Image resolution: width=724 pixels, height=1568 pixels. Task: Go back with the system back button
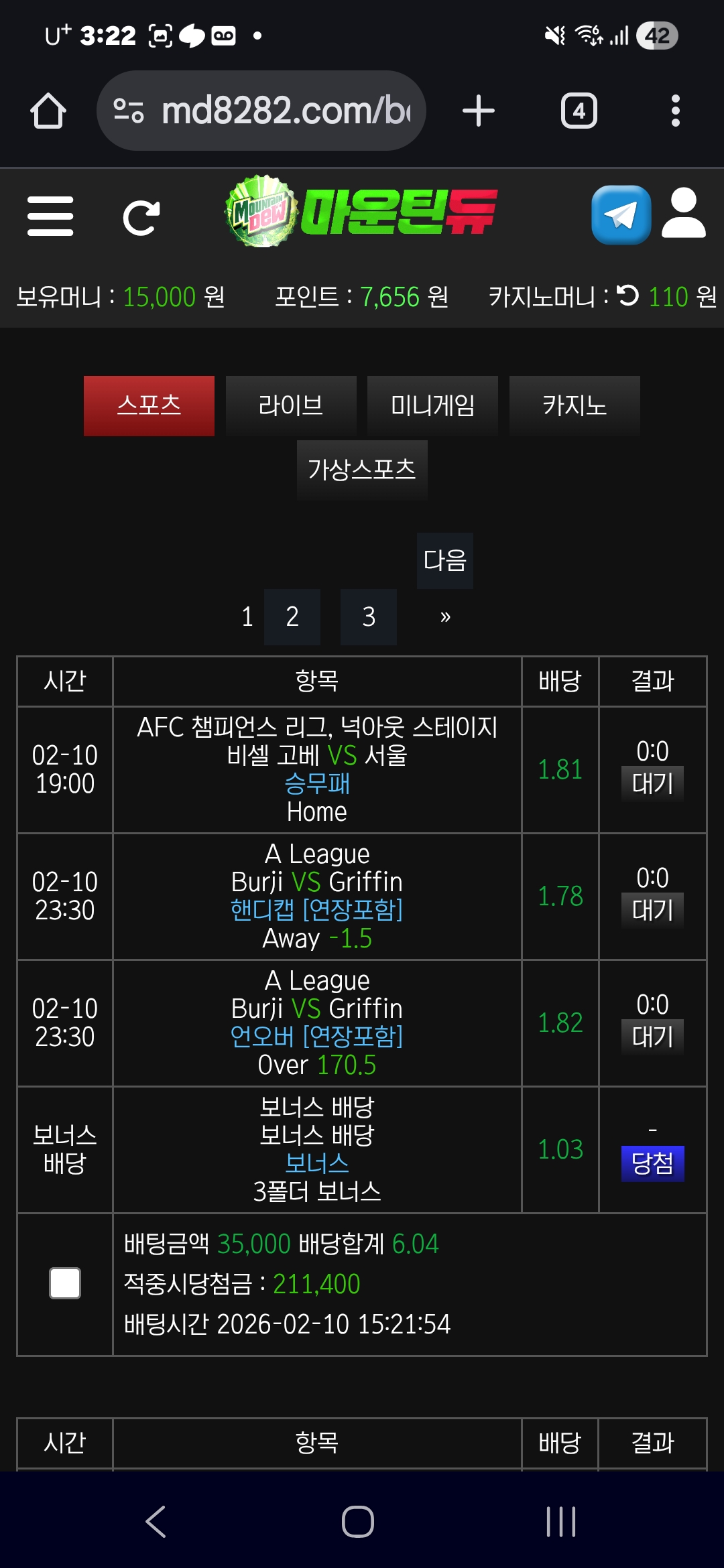(156, 1521)
